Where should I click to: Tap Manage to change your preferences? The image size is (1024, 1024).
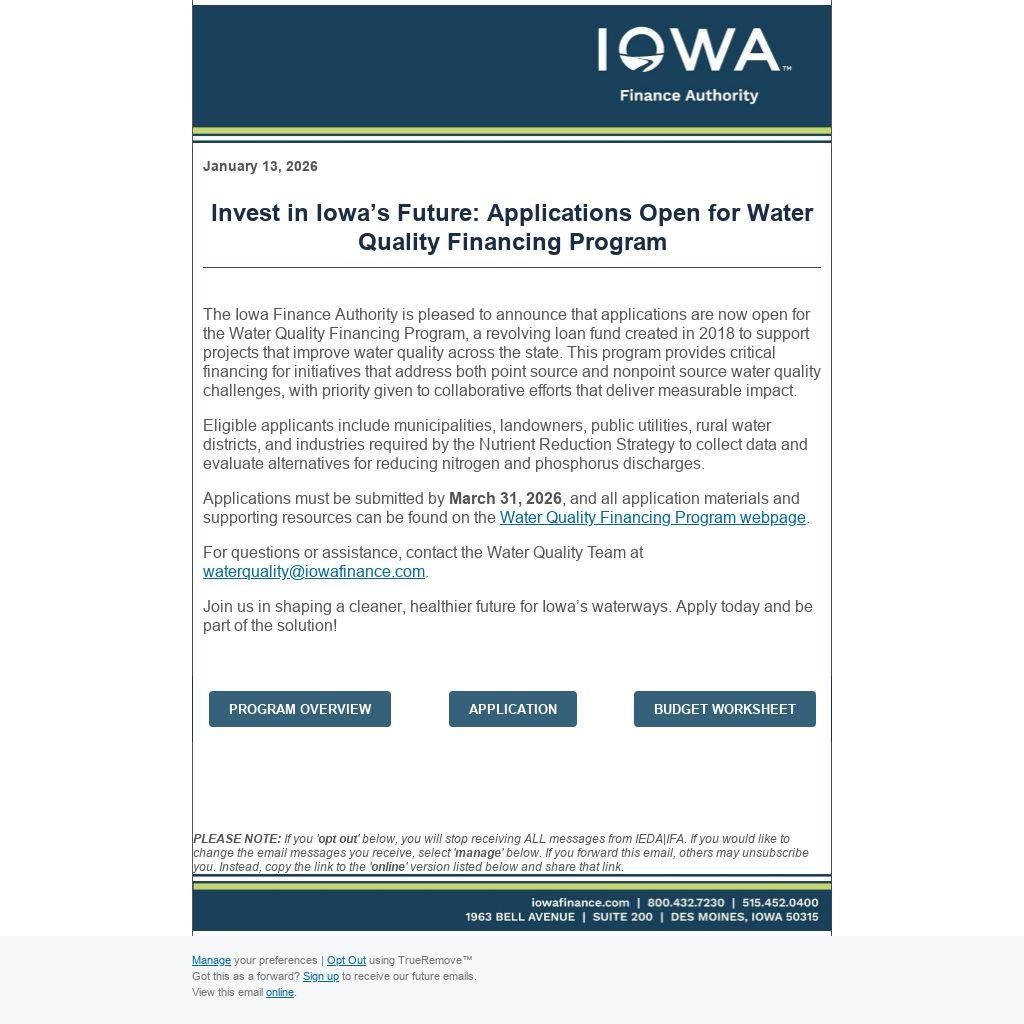(x=211, y=960)
